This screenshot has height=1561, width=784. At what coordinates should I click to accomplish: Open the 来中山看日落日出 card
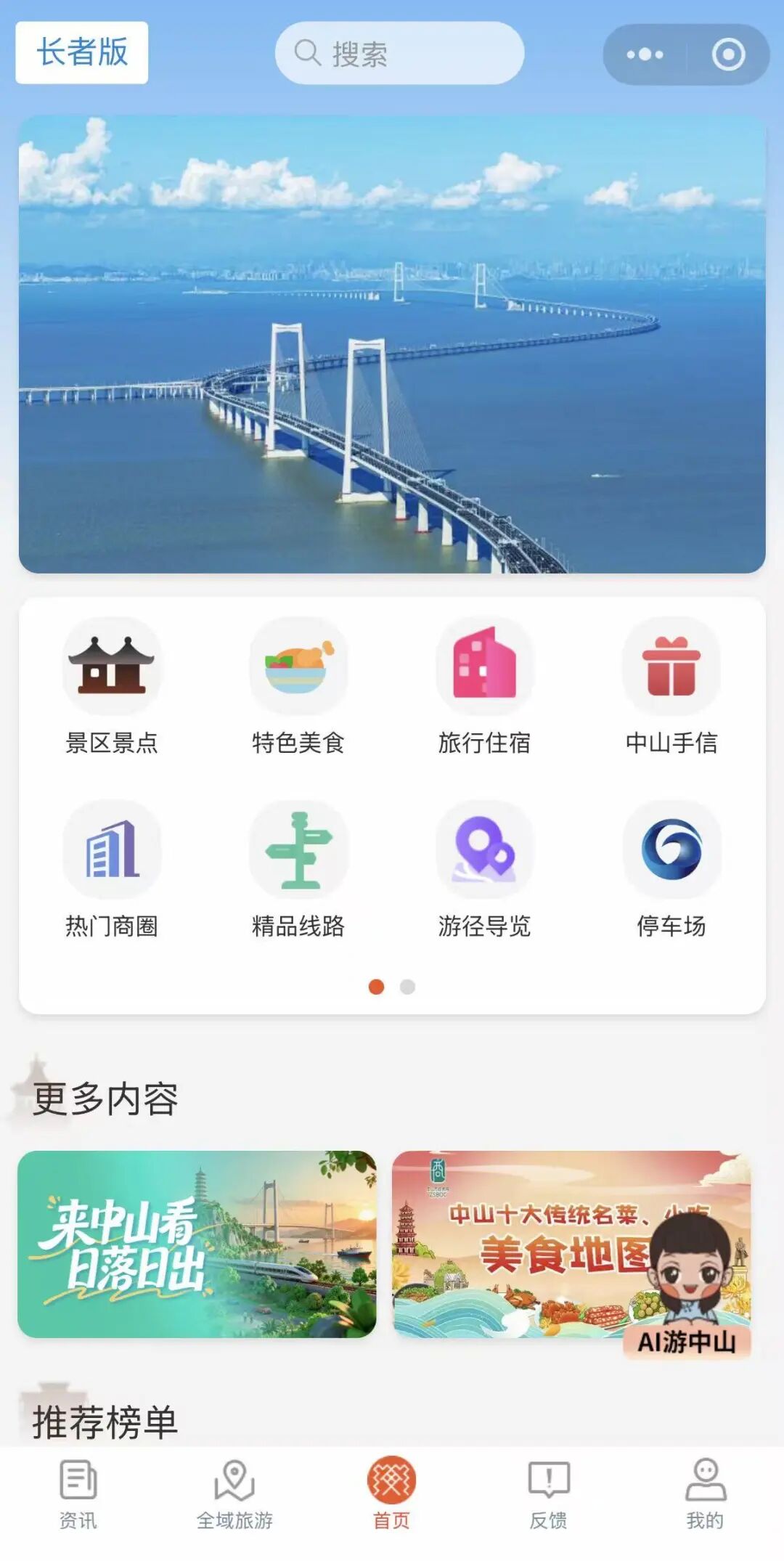[x=197, y=1244]
